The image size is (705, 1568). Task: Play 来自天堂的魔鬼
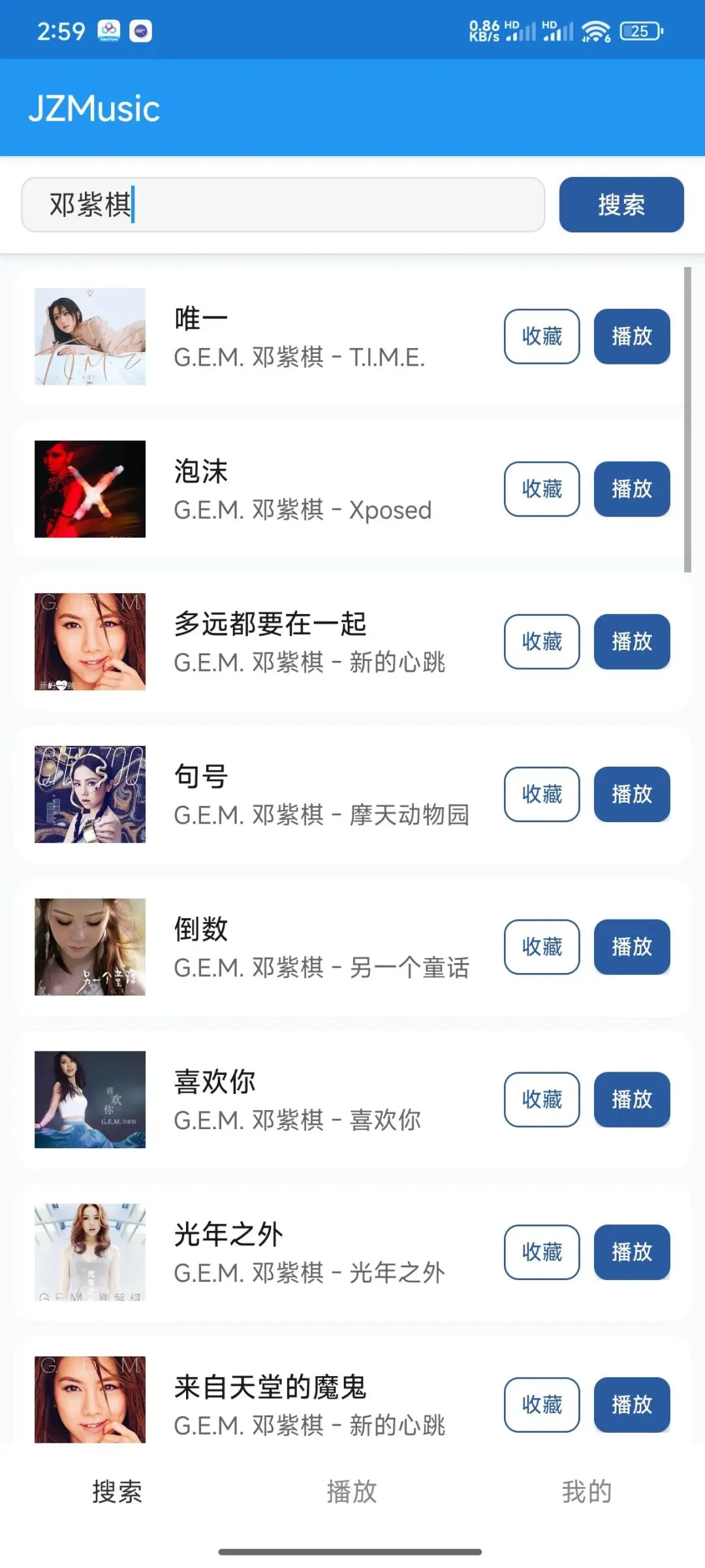632,1405
